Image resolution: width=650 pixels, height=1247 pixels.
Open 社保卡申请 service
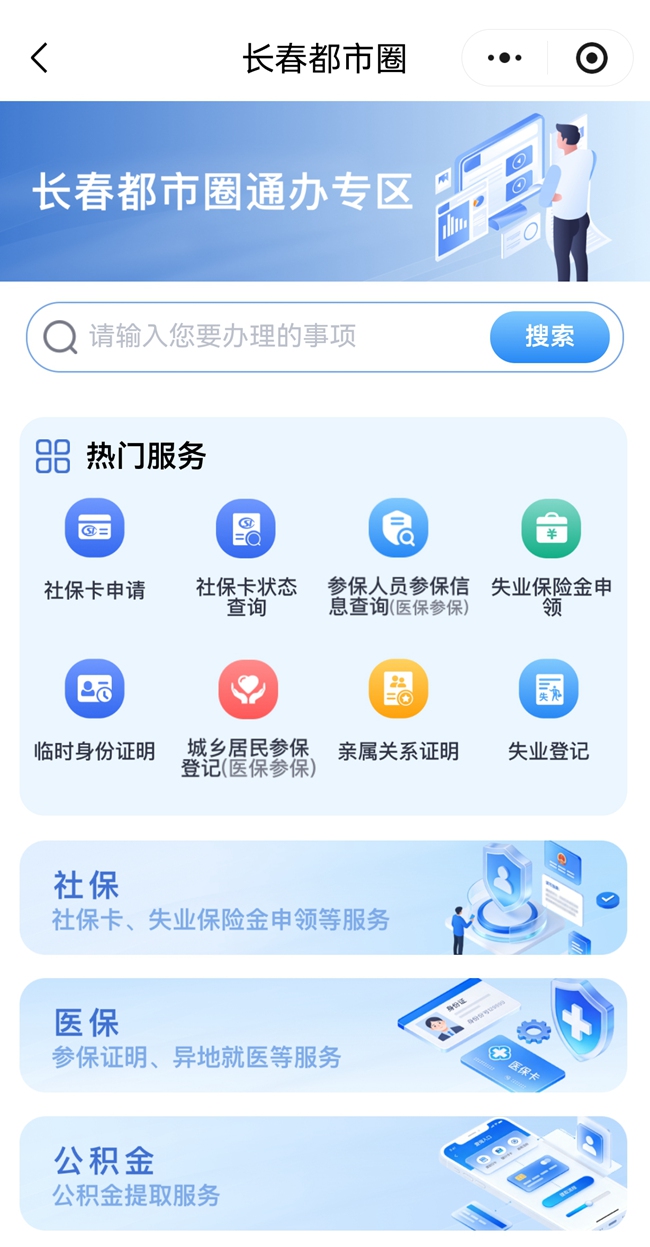95,550
